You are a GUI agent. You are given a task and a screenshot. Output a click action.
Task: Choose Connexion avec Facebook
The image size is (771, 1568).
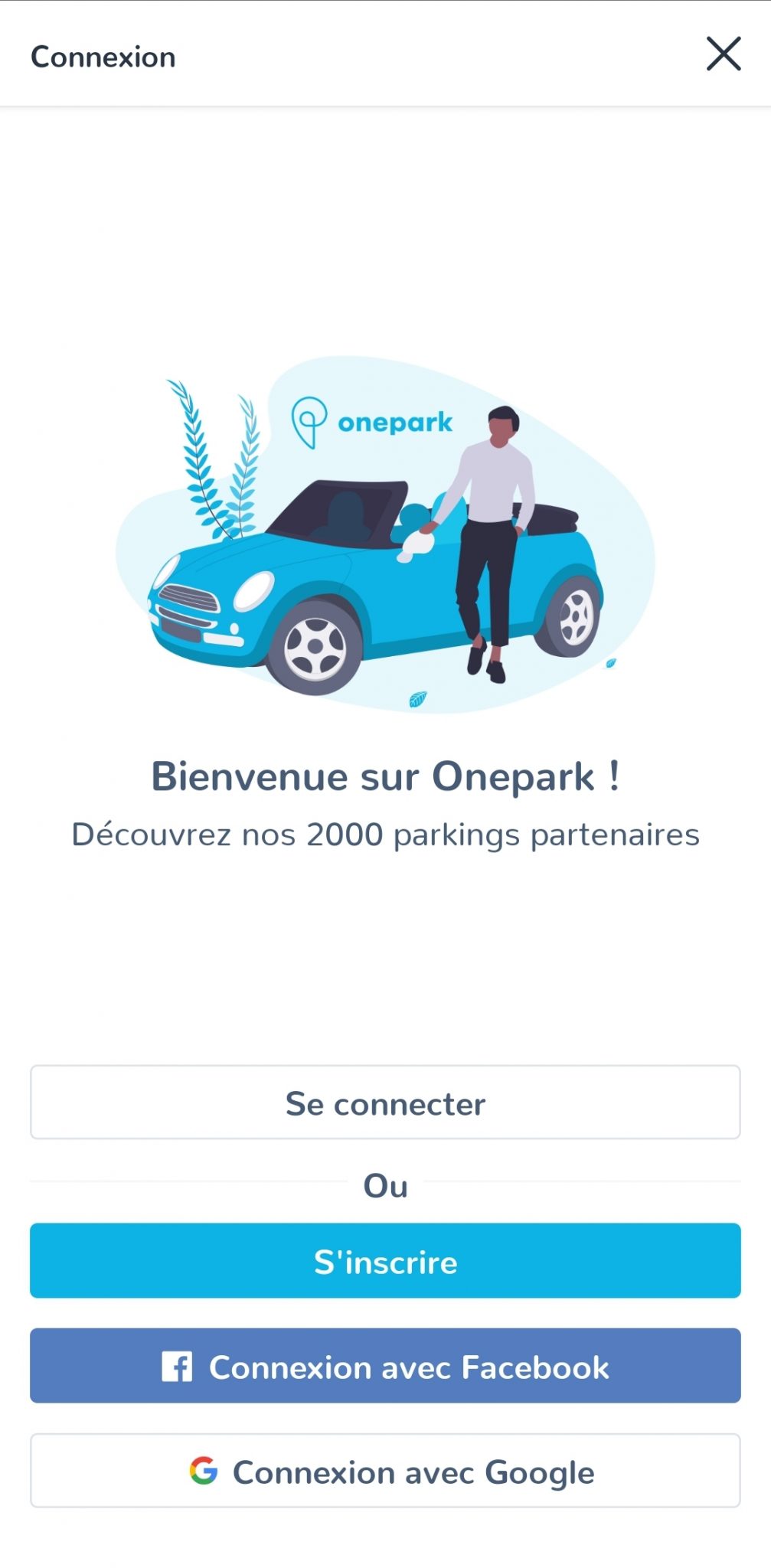(x=385, y=1367)
